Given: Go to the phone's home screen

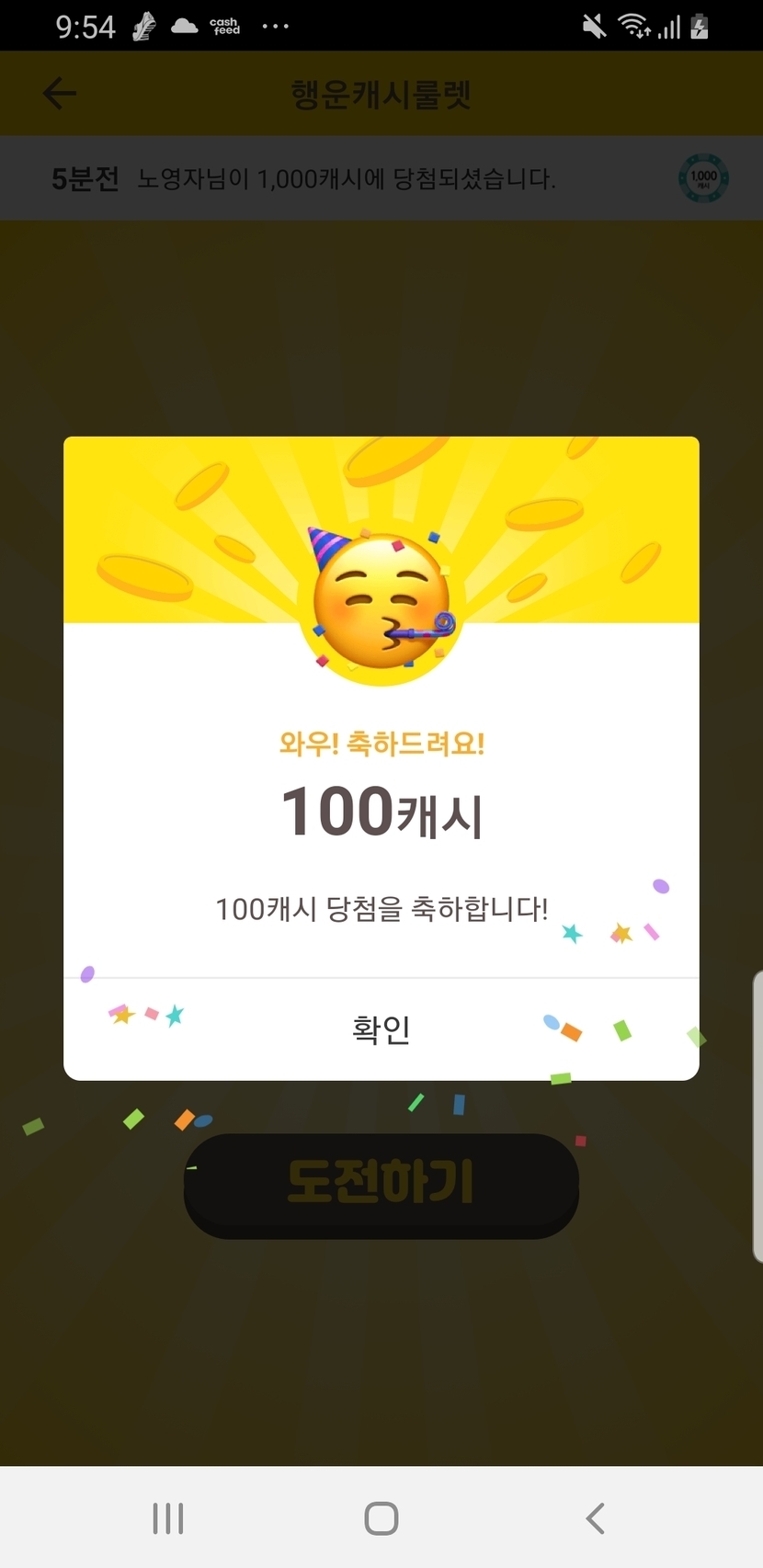Looking at the screenshot, I should pyautogui.click(x=381, y=1518).
